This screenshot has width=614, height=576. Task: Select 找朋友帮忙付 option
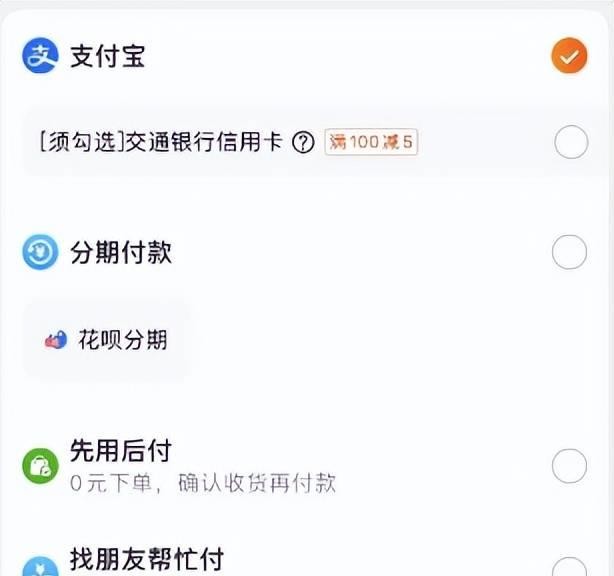[x=569, y=565]
